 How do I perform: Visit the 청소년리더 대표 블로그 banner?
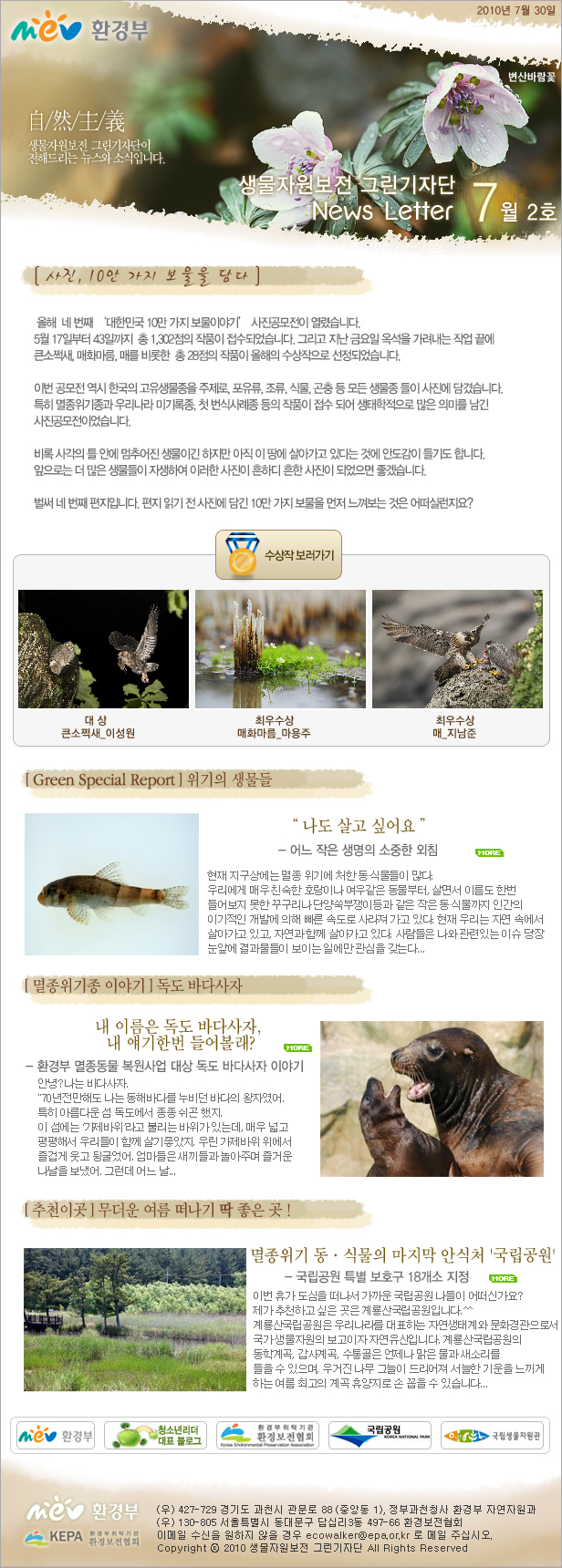(156, 1436)
